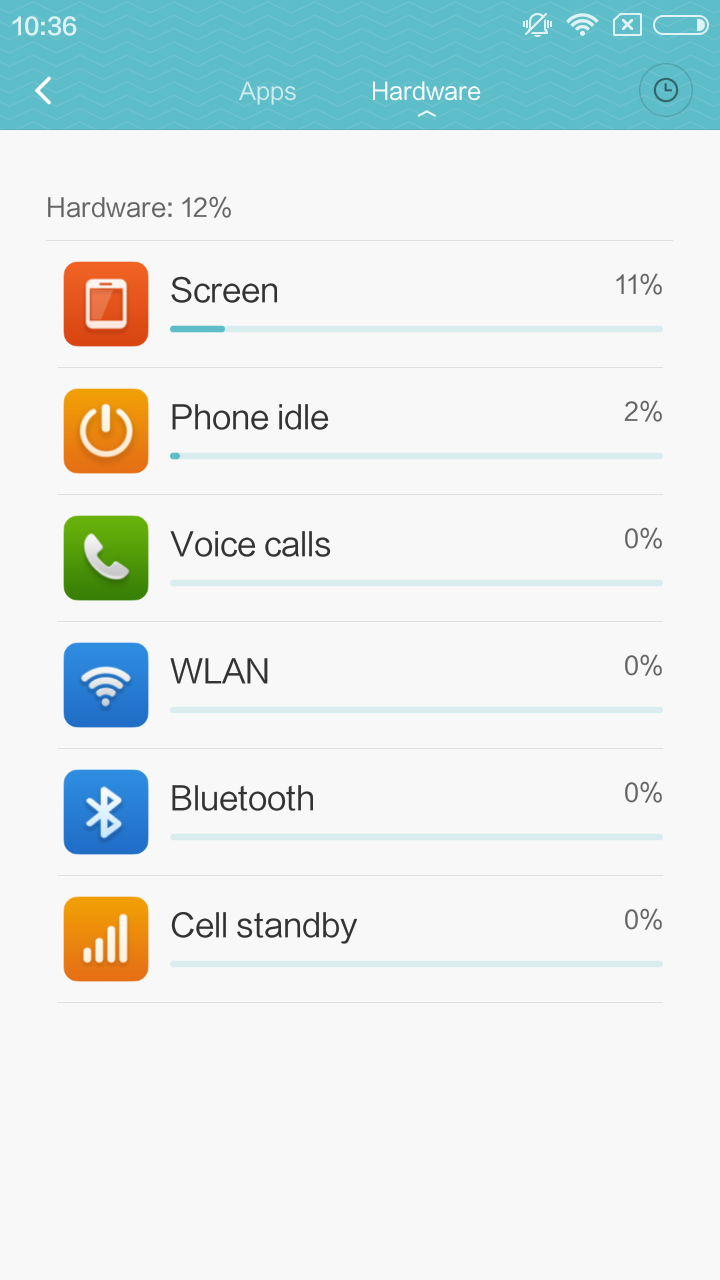This screenshot has width=720, height=1280.
Task: Open the Voice calls entry
Action: click(x=360, y=558)
